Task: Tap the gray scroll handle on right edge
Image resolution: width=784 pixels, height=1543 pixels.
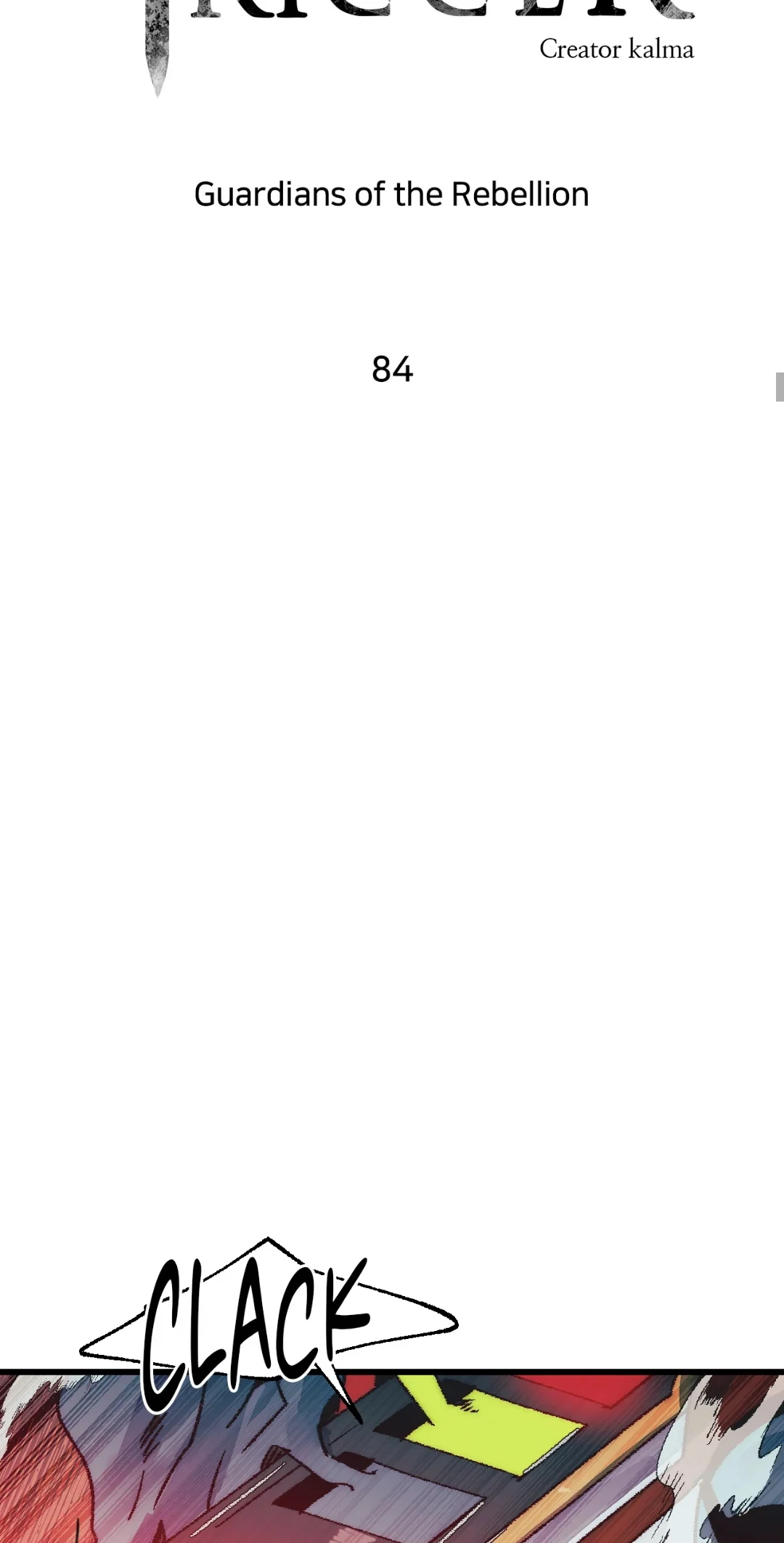Action: tap(780, 387)
